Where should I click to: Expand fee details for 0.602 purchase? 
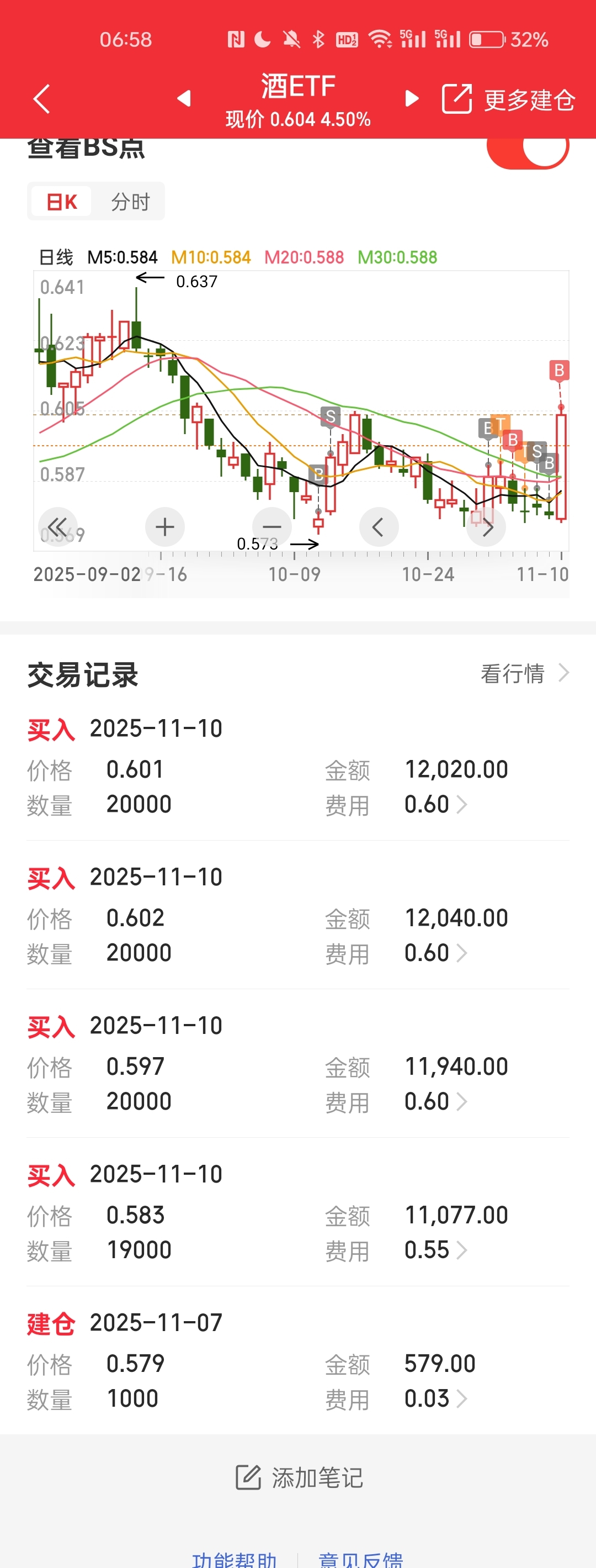point(461,953)
